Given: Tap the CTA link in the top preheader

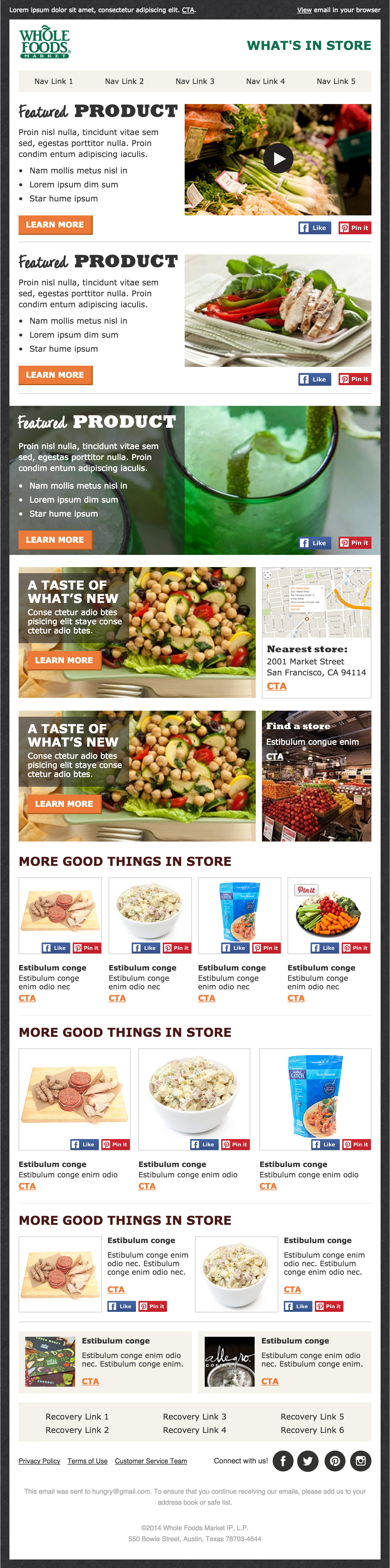Looking at the screenshot, I should point(188,10).
